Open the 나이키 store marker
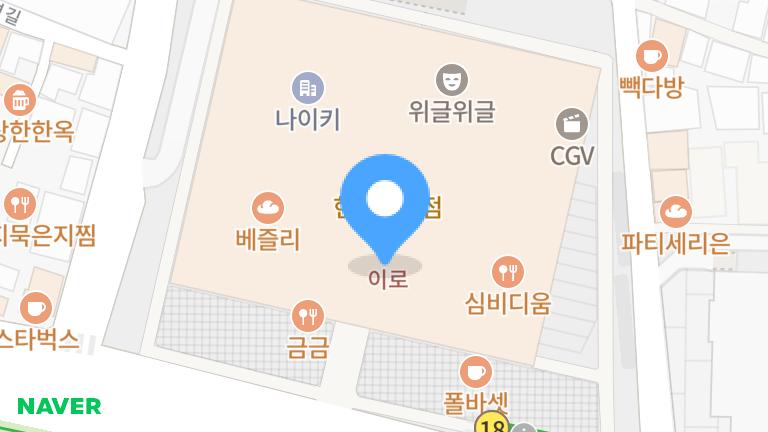The width and height of the screenshot is (768, 432). (308, 87)
